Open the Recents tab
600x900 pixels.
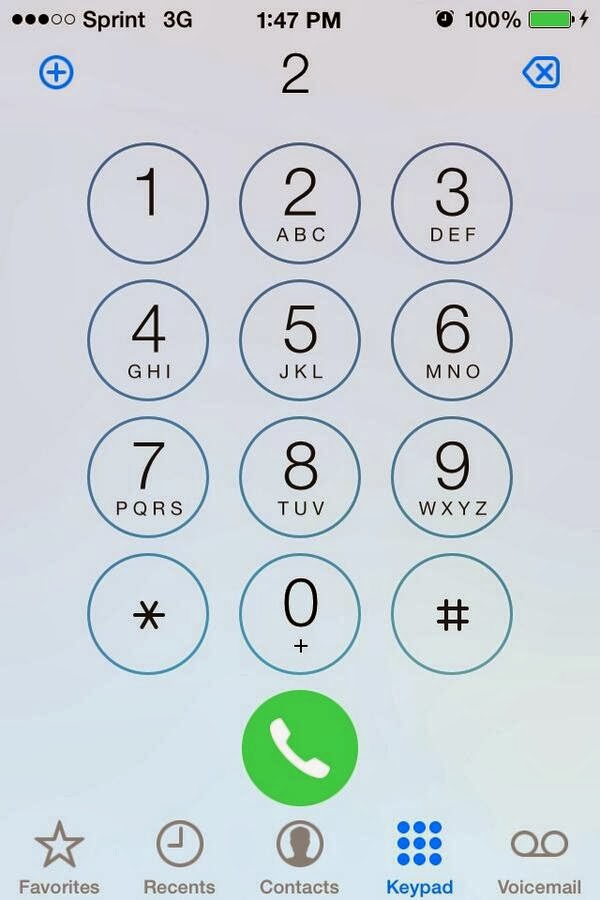(x=179, y=858)
